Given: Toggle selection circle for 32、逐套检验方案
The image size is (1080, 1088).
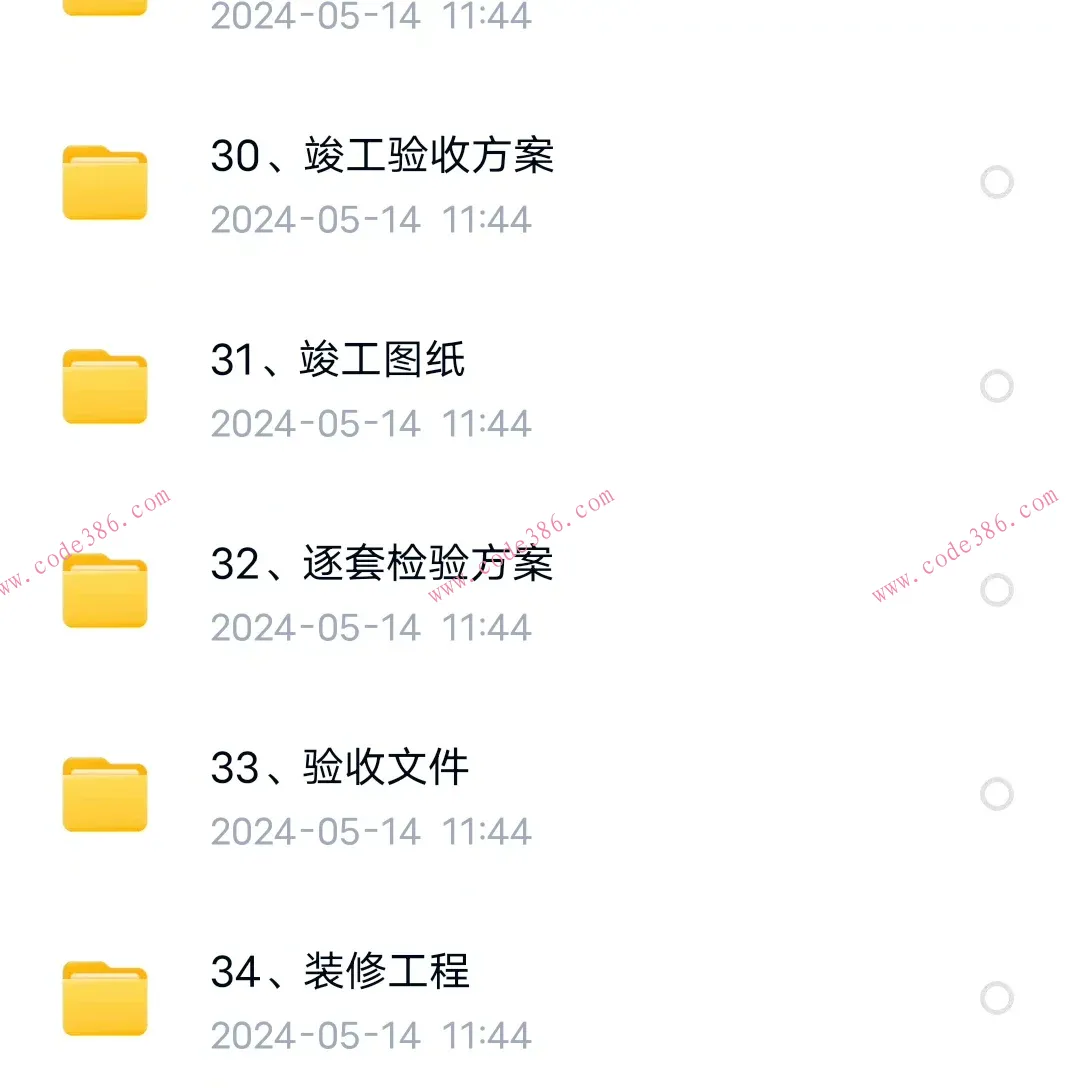Looking at the screenshot, I should pyautogui.click(x=997, y=590).
